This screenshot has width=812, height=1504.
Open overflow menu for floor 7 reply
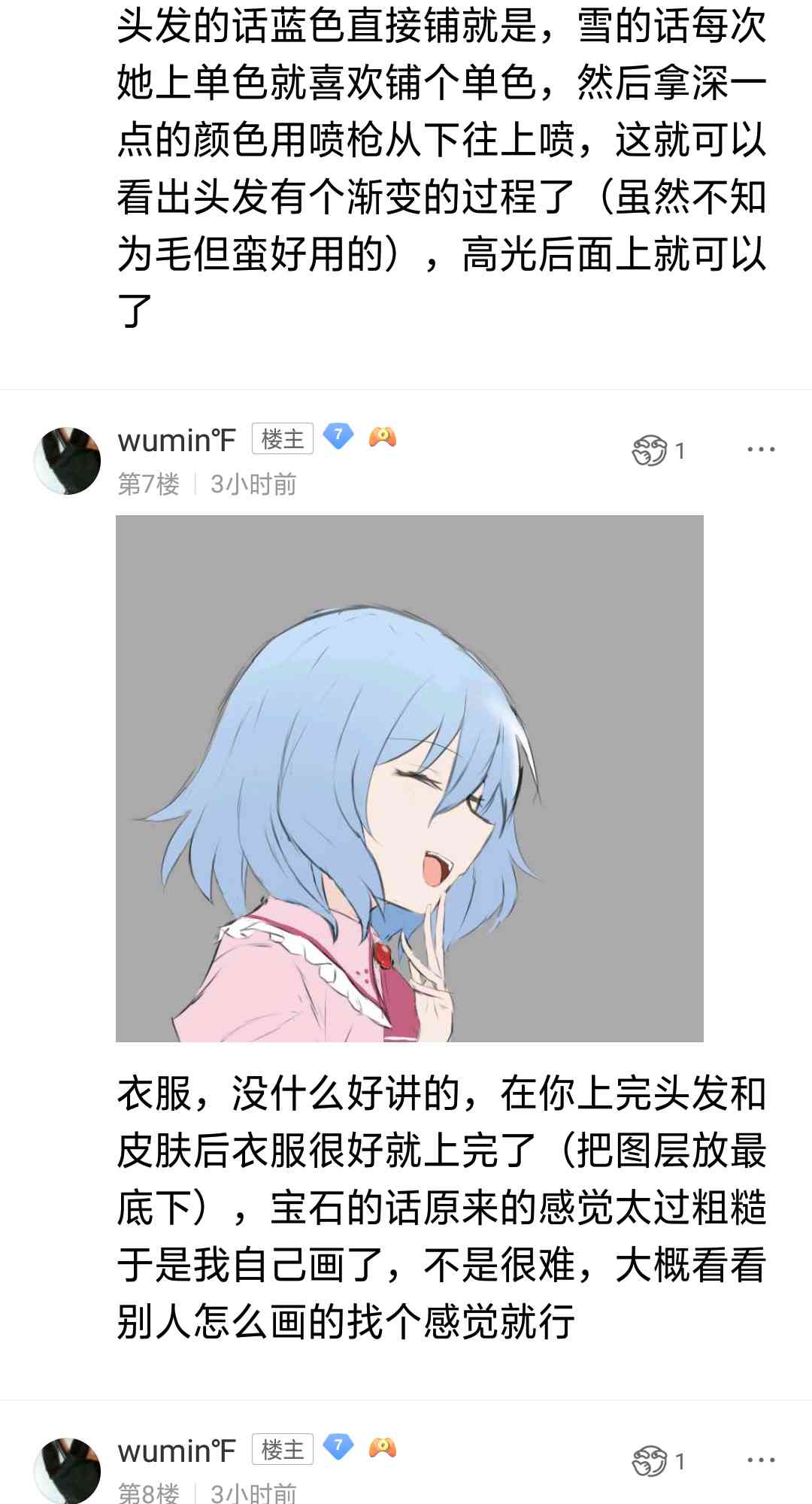point(760,450)
